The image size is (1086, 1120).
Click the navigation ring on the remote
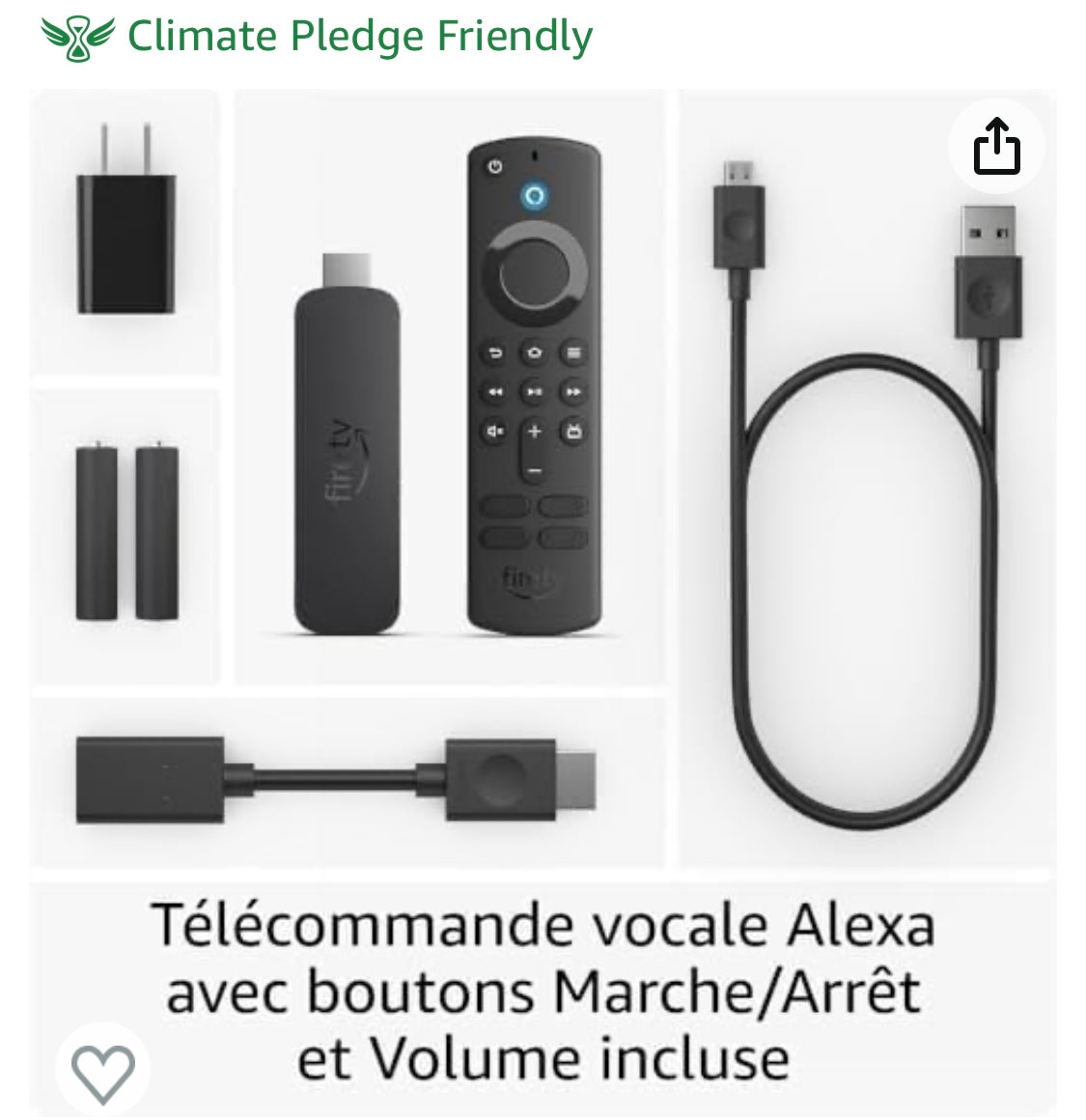pos(532,273)
